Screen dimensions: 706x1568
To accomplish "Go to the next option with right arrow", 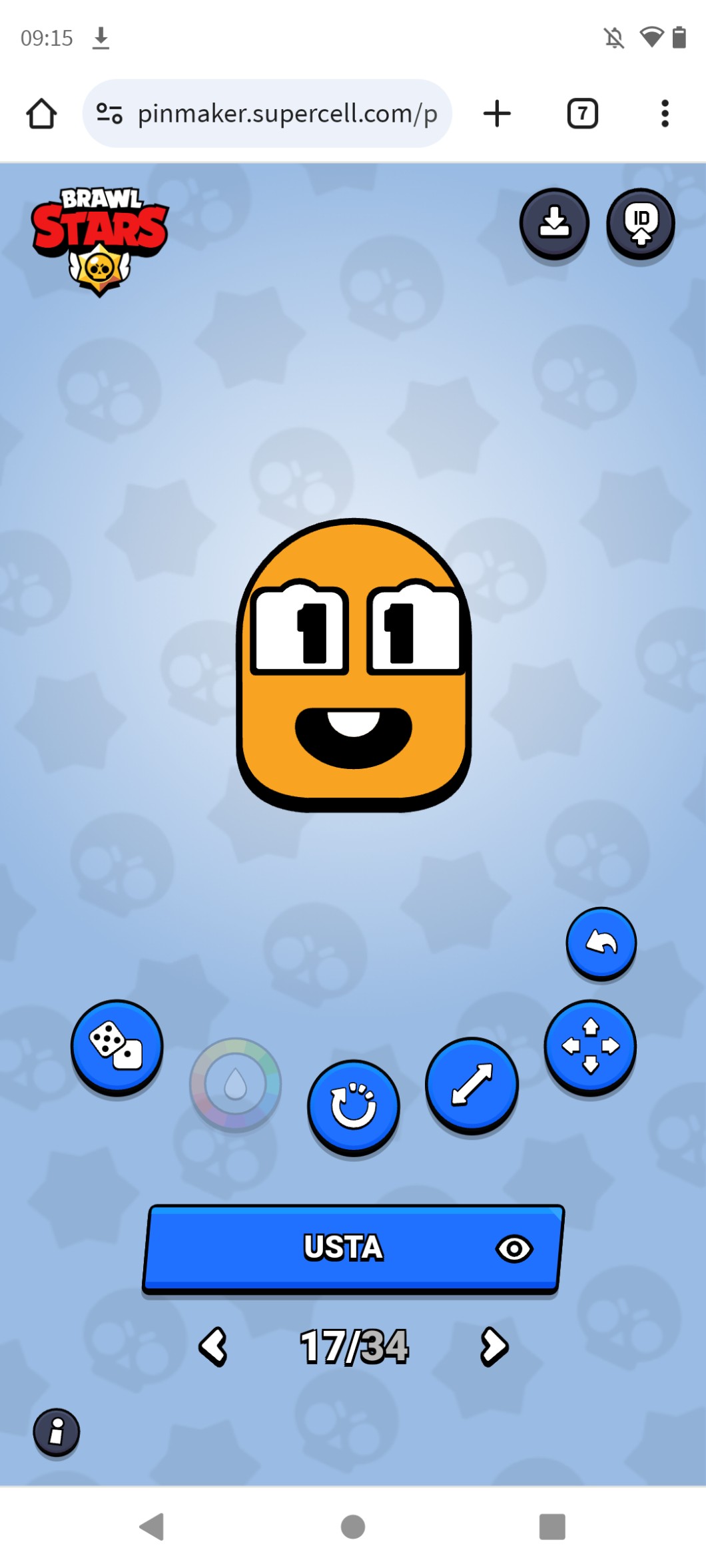I will click(x=494, y=1347).
